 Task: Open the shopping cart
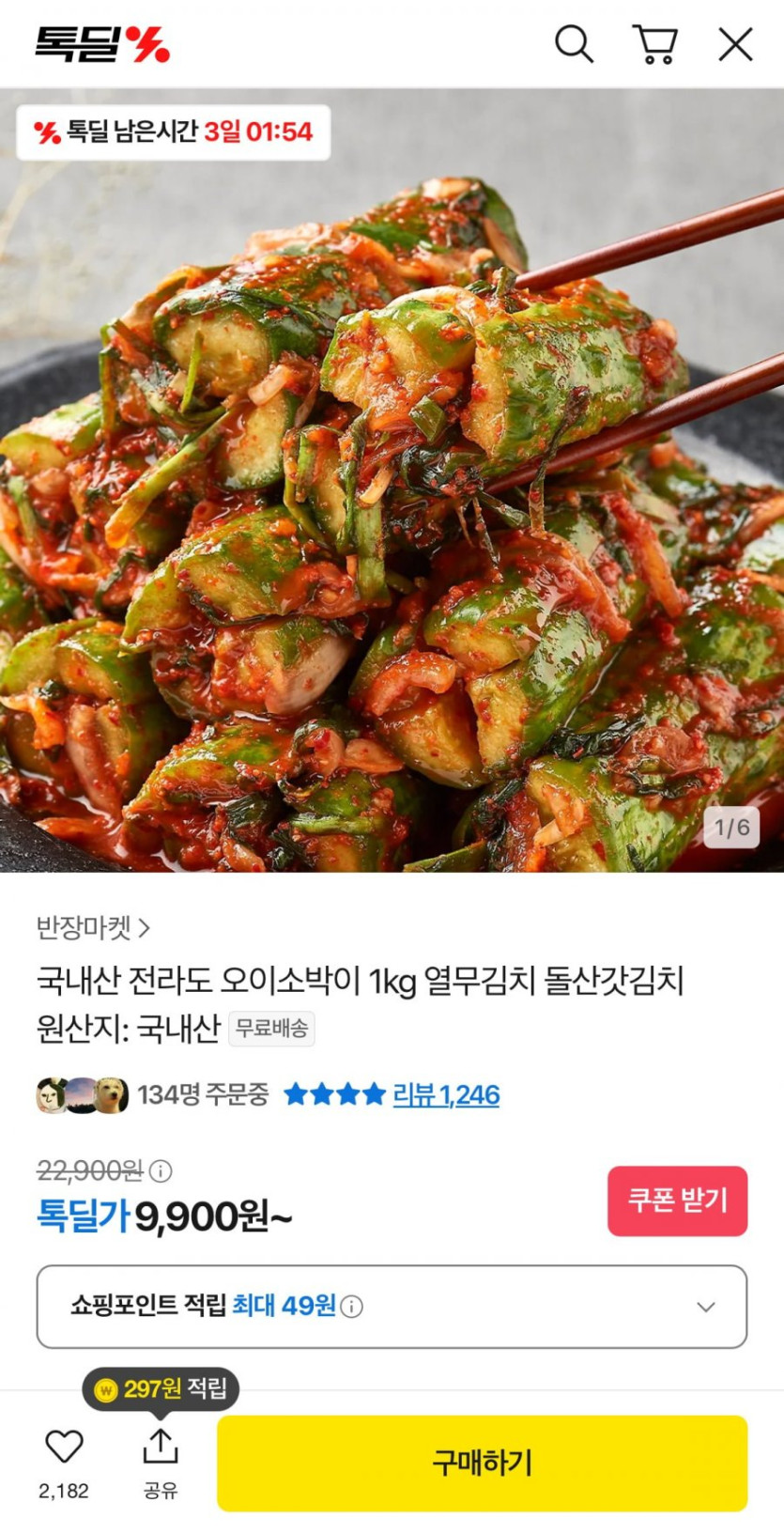pos(654,44)
